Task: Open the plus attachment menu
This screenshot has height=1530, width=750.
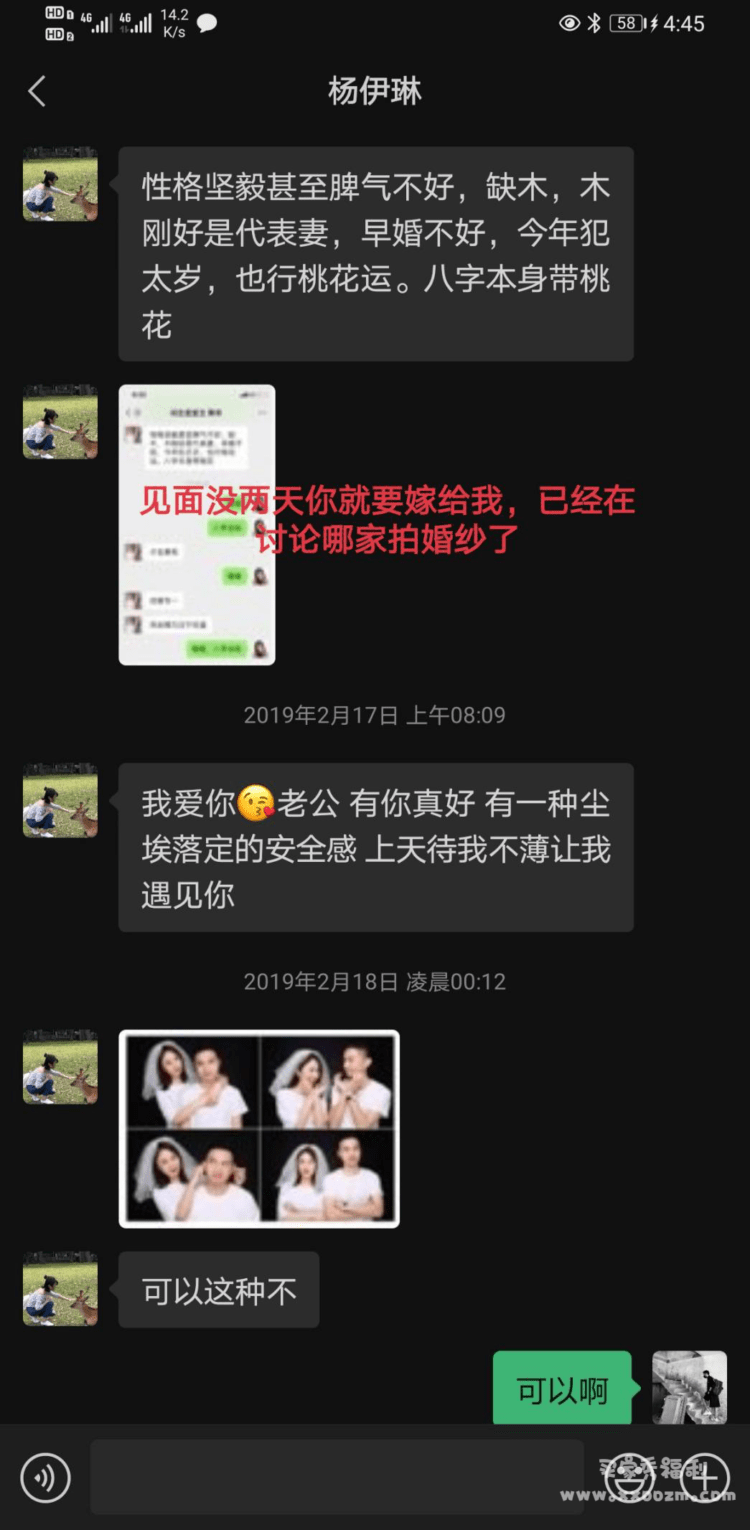Action: (706, 1477)
